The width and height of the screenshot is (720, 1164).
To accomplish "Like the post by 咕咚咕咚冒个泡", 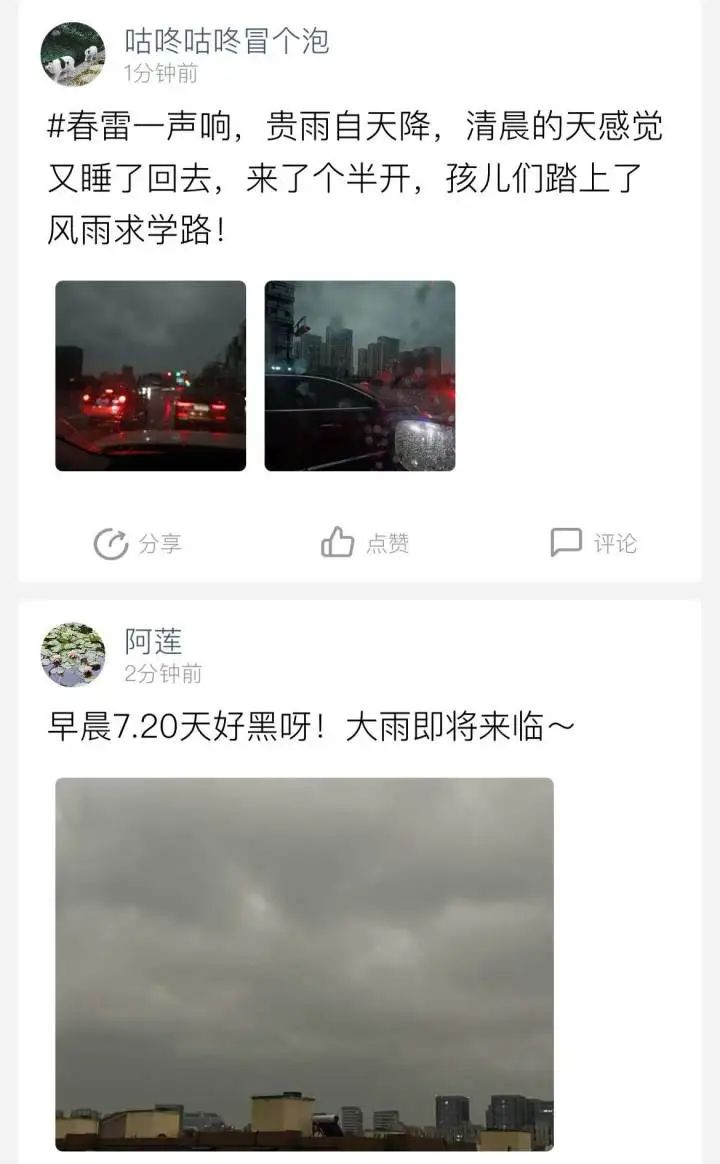I will pos(365,543).
